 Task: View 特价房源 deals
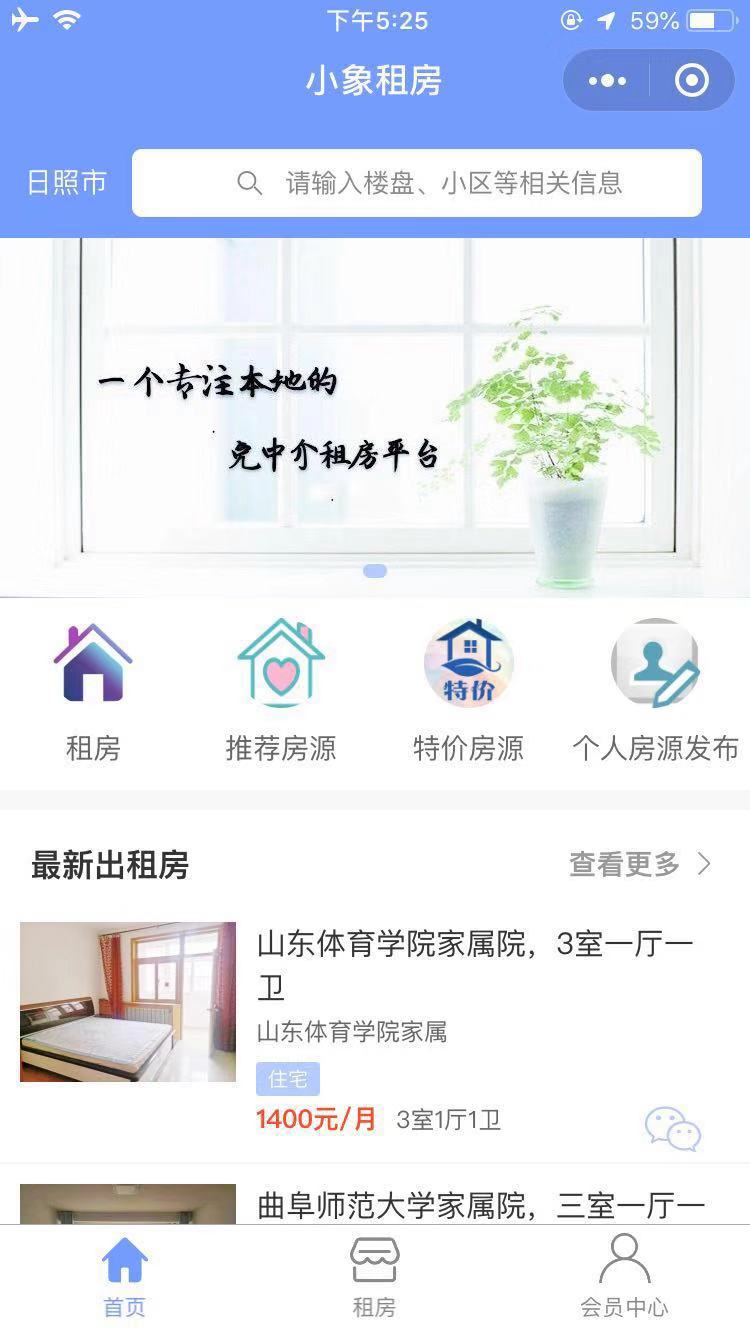(x=468, y=691)
